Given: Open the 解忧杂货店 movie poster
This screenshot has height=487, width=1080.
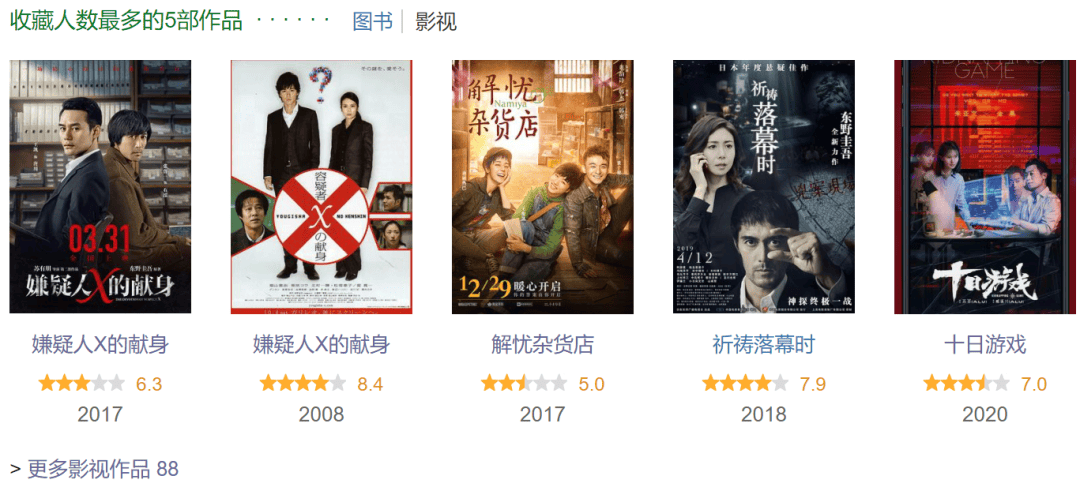Looking at the screenshot, I should click(542, 187).
